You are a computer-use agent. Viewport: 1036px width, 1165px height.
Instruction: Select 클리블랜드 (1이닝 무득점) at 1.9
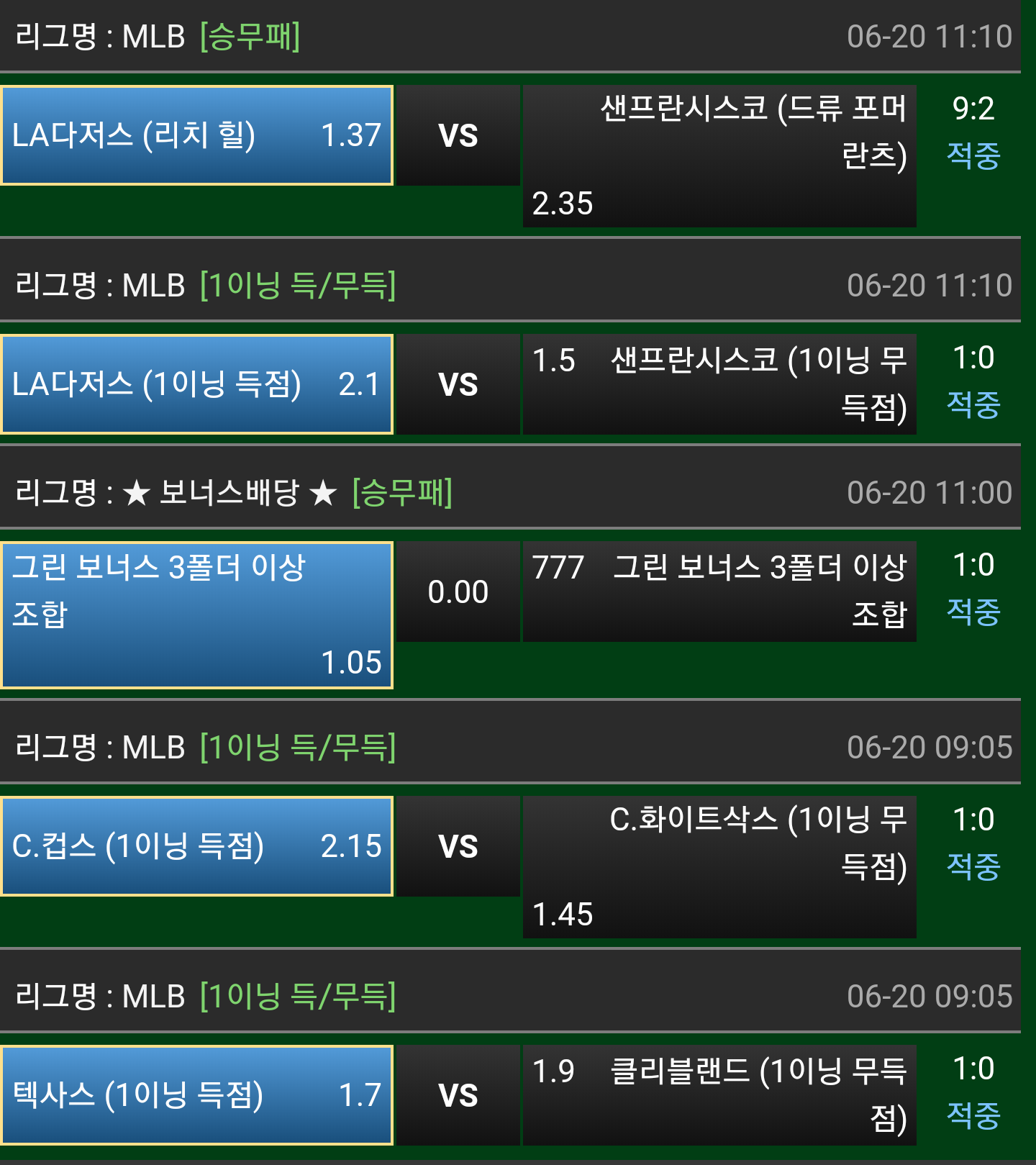point(719,1095)
